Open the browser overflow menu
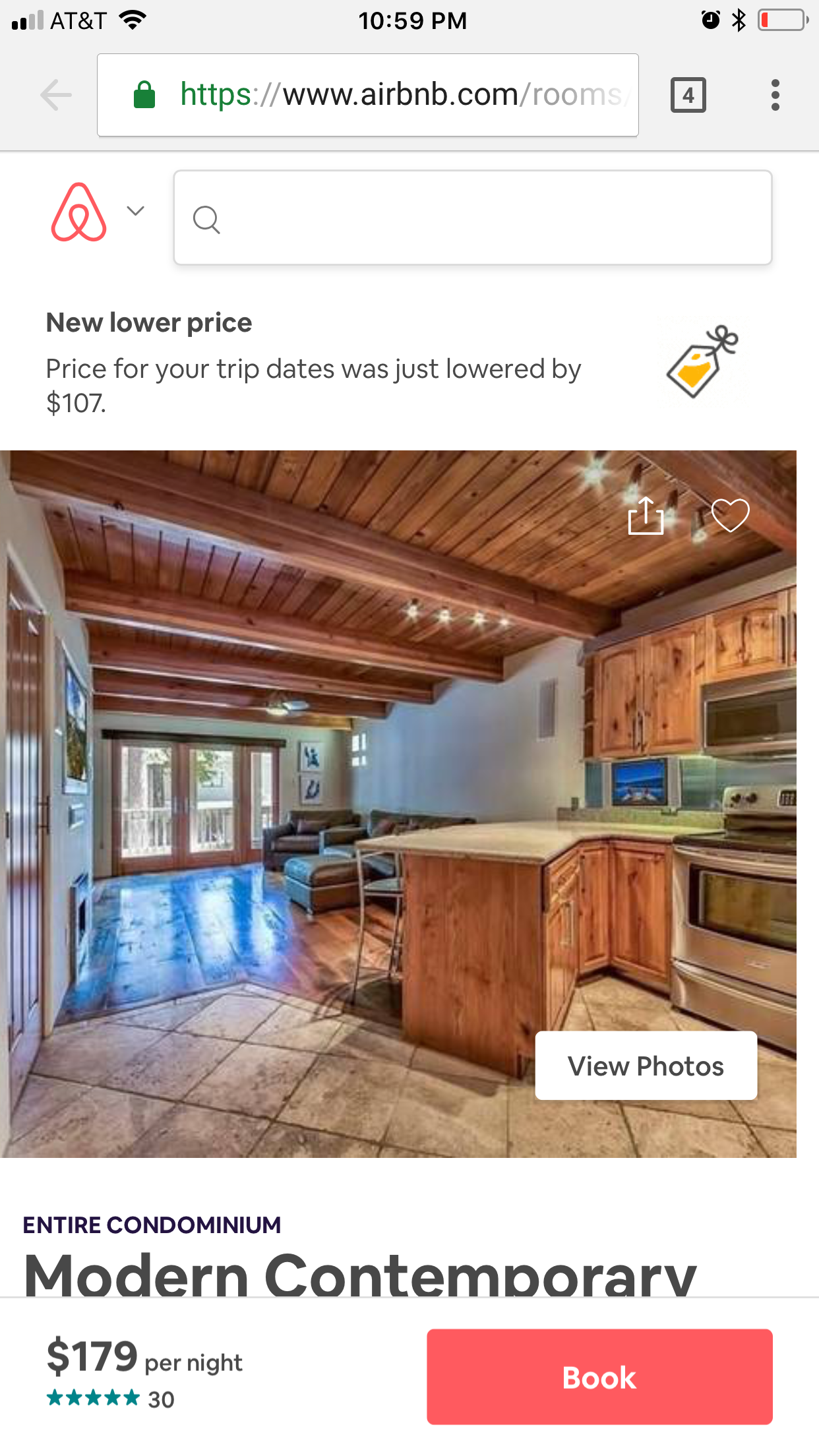 pyautogui.click(x=775, y=96)
